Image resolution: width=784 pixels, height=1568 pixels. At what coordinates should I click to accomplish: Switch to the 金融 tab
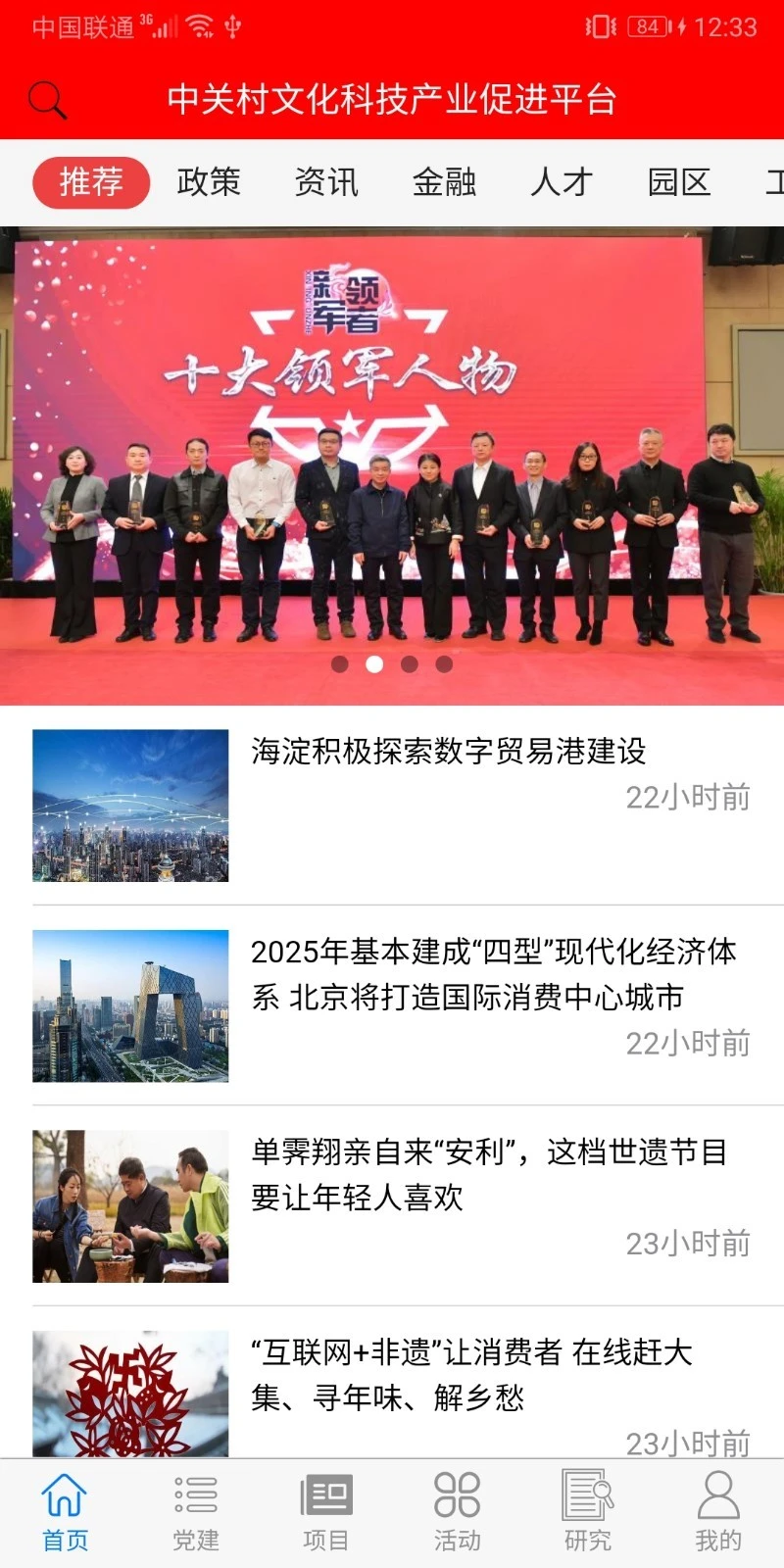click(444, 181)
